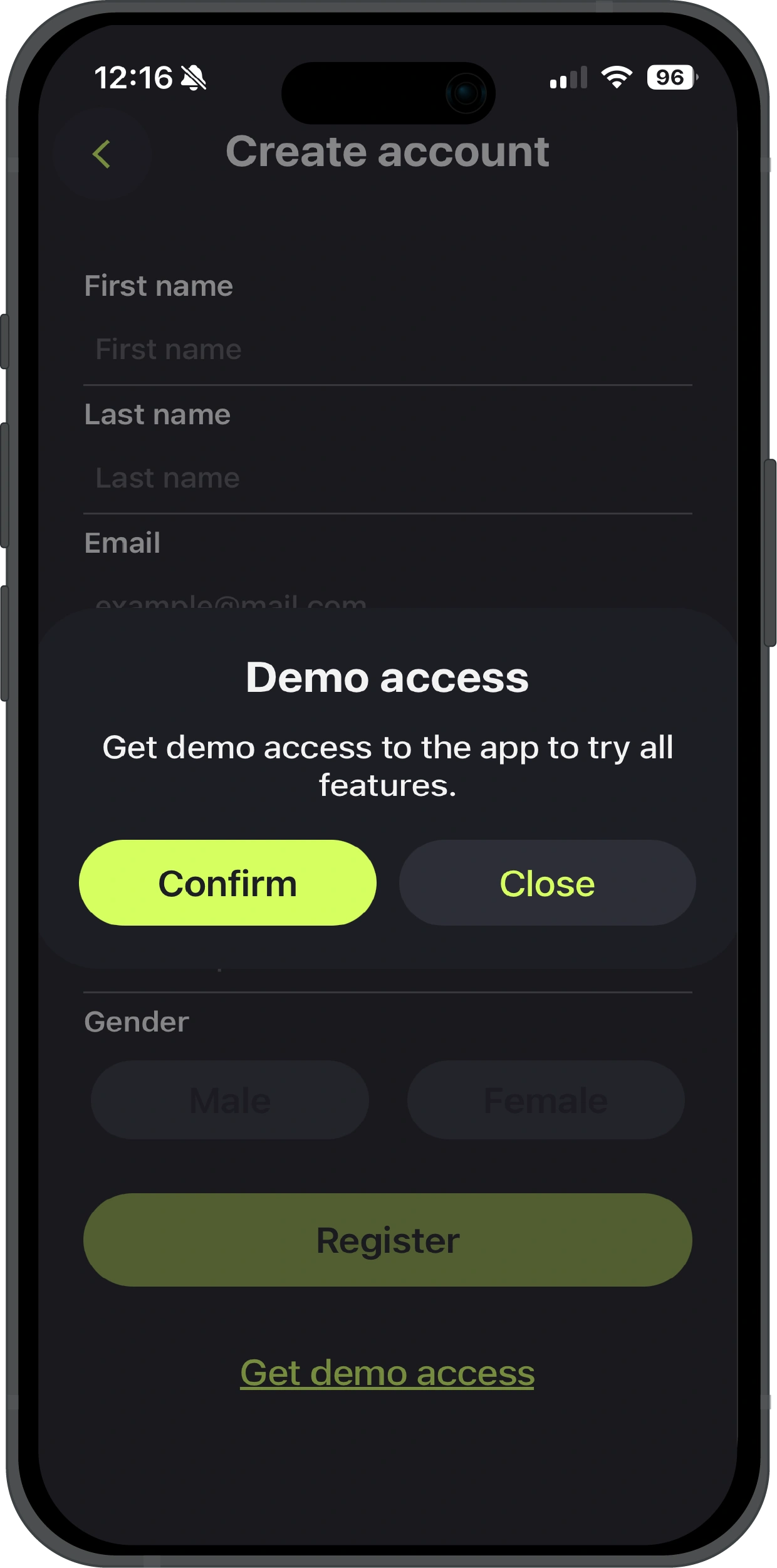This screenshot has height=1568, width=777.
Task: Tap the First name text field
Action: pos(387,350)
